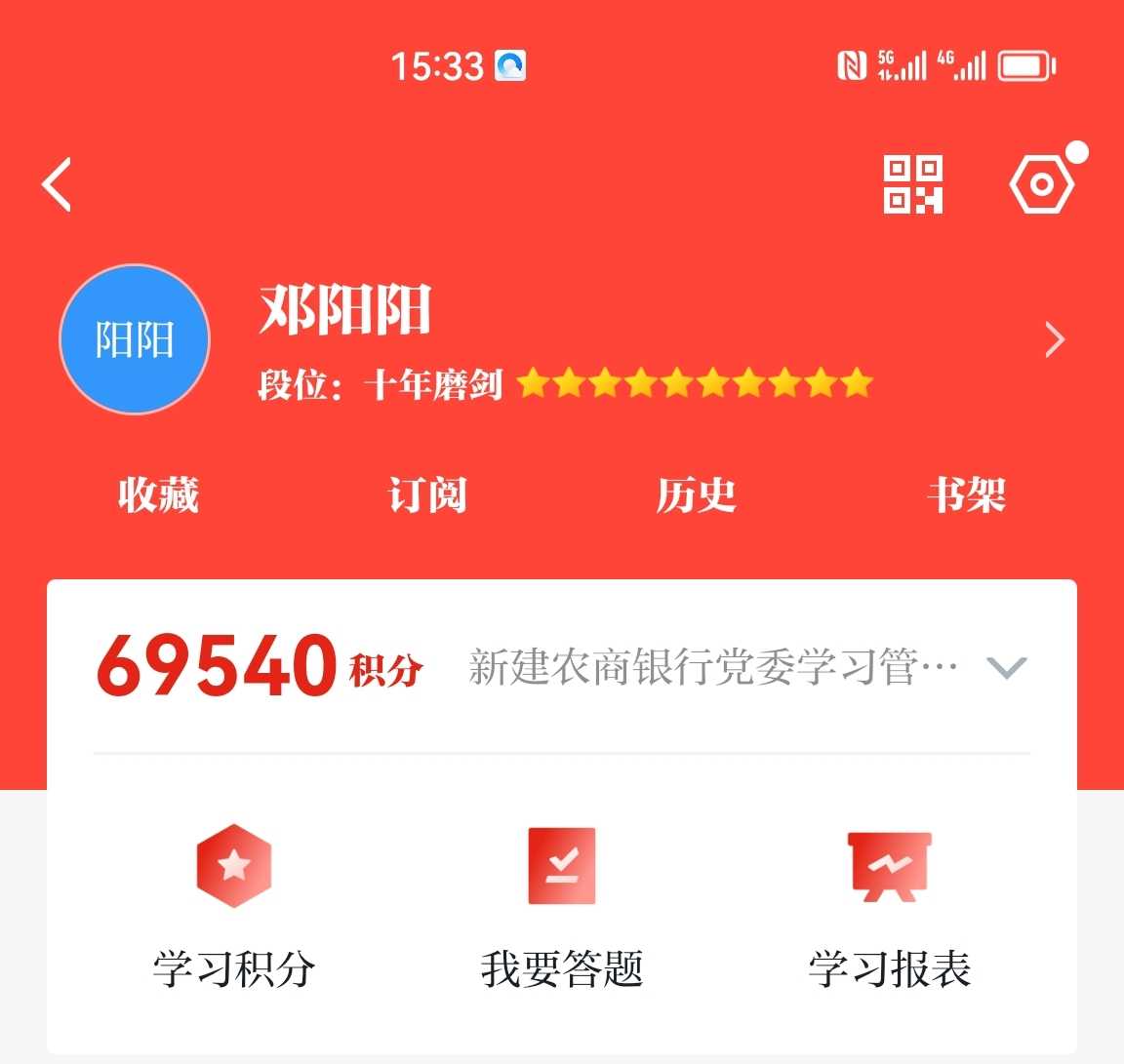
Task: Open the QR code scanner icon
Action: click(x=912, y=184)
